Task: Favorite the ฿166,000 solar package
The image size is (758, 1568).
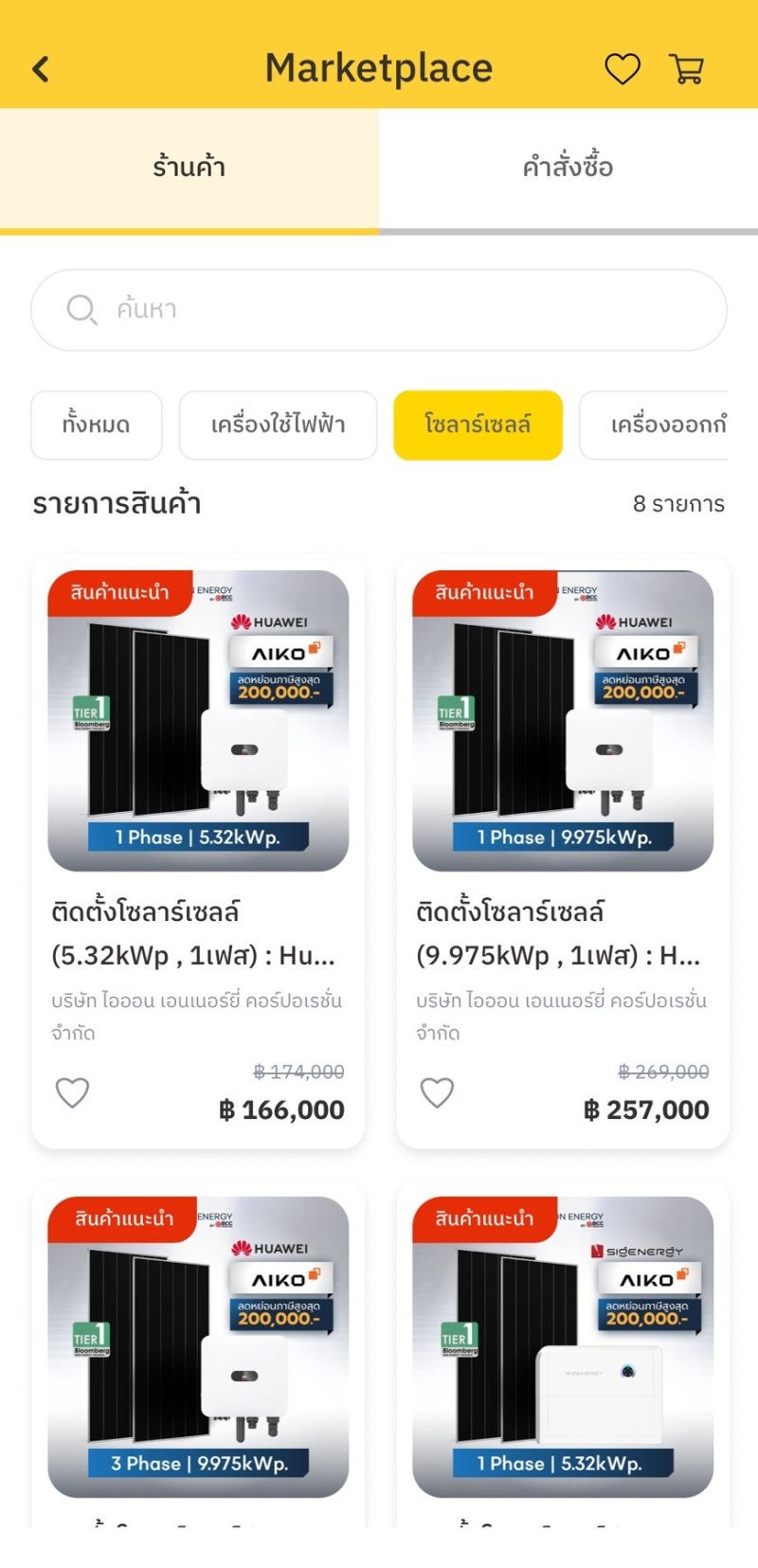Action: [72, 1092]
